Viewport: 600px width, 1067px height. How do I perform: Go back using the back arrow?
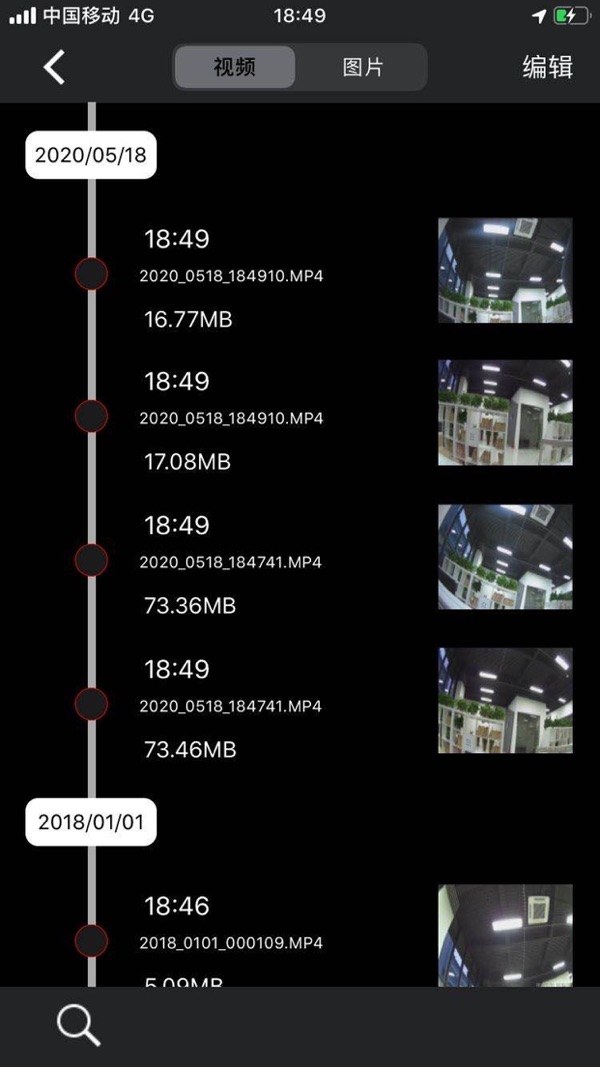(54, 67)
